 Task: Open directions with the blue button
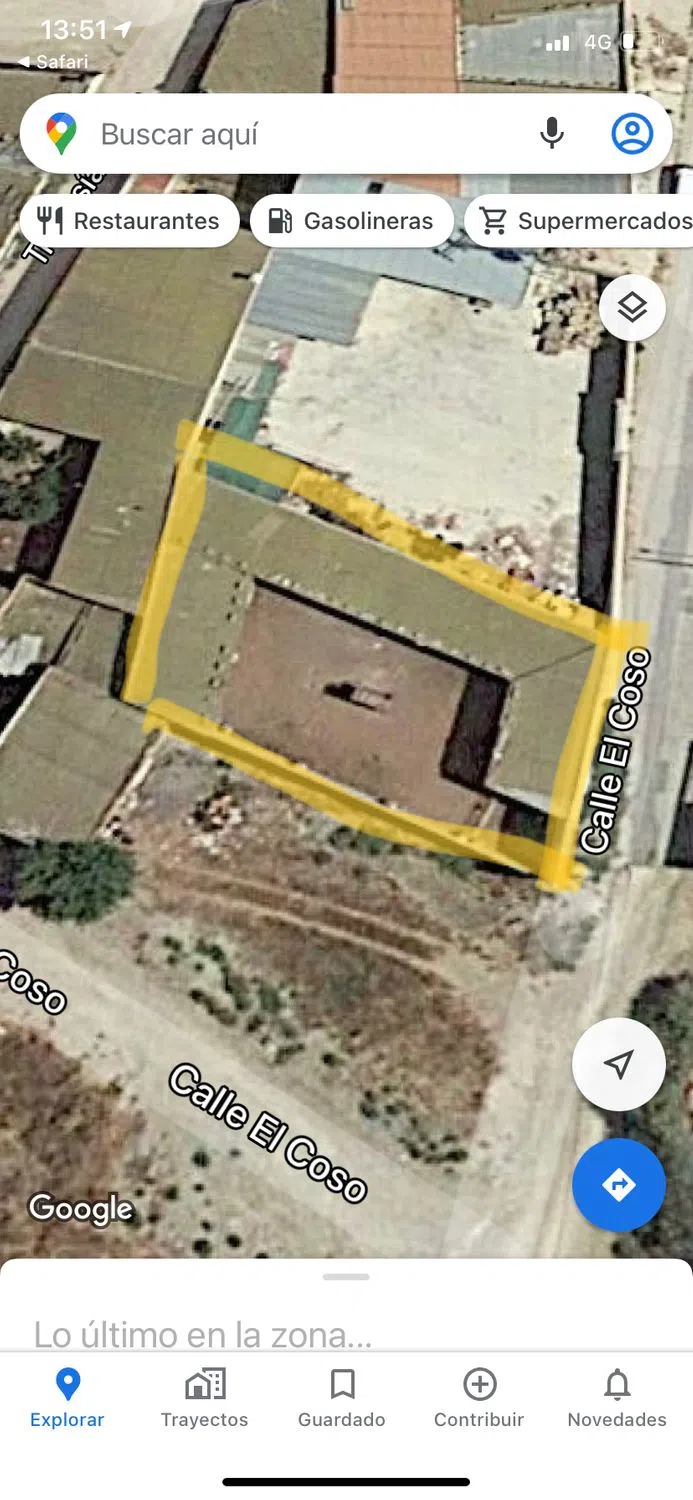pyautogui.click(x=618, y=1185)
